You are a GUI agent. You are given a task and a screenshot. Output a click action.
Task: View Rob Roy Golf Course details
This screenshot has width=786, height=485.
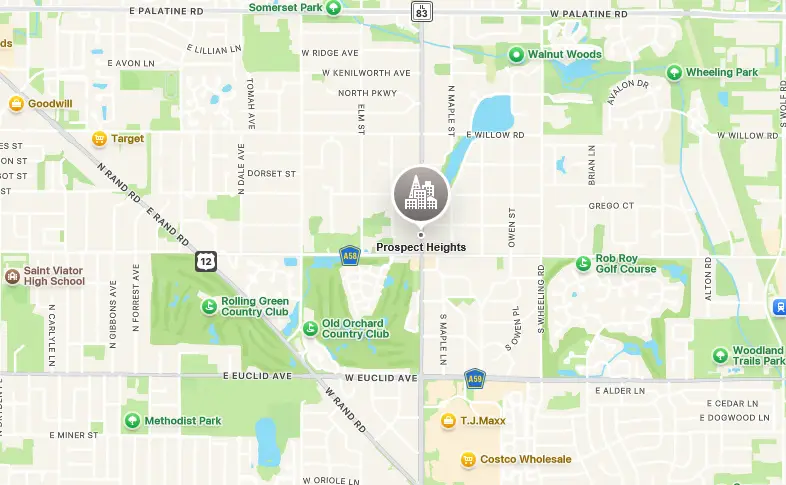click(x=585, y=263)
